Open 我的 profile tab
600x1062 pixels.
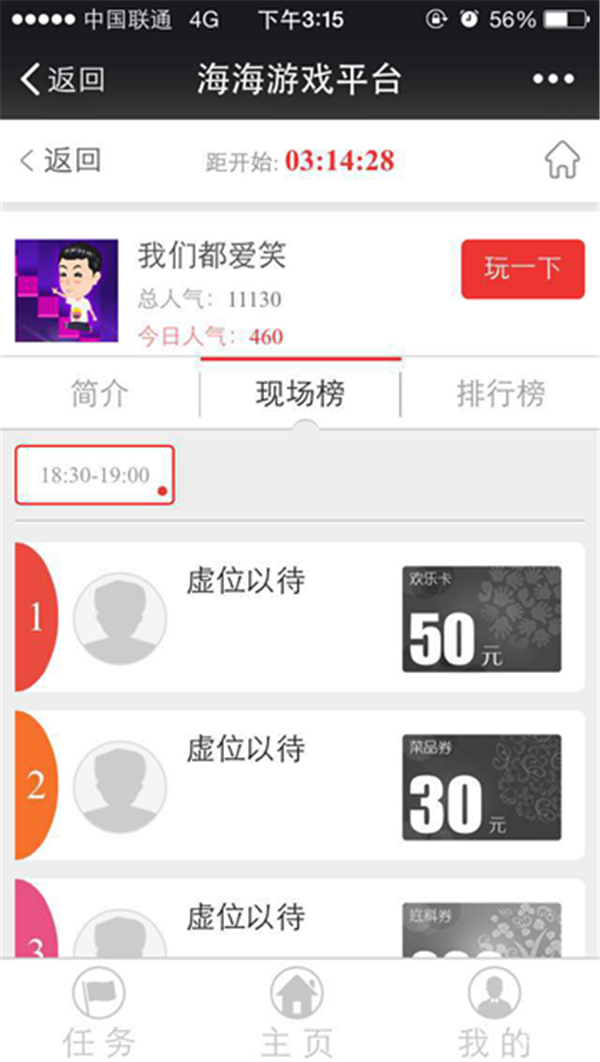pyautogui.click(x=495, y=1012)
